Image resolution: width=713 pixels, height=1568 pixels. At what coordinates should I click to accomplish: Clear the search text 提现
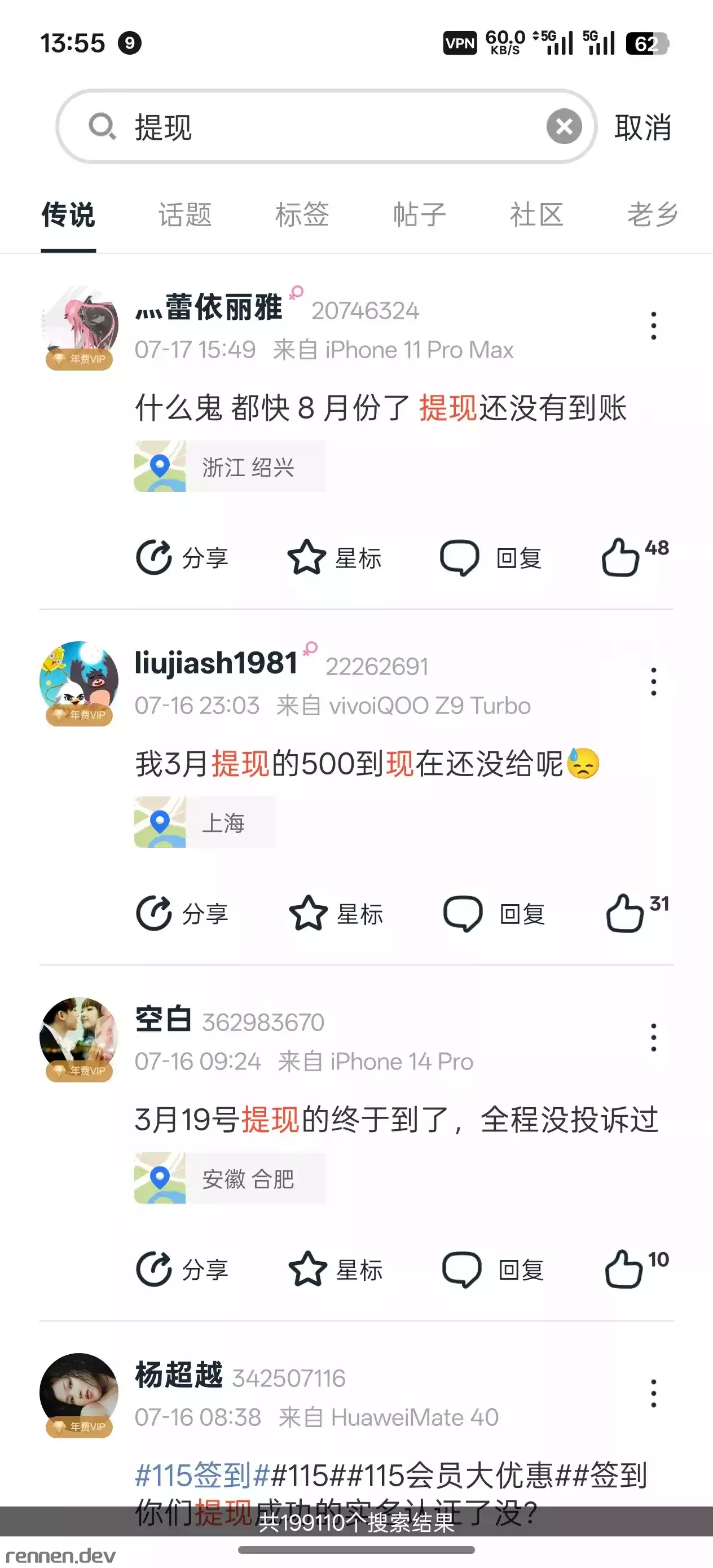[564, 126]
